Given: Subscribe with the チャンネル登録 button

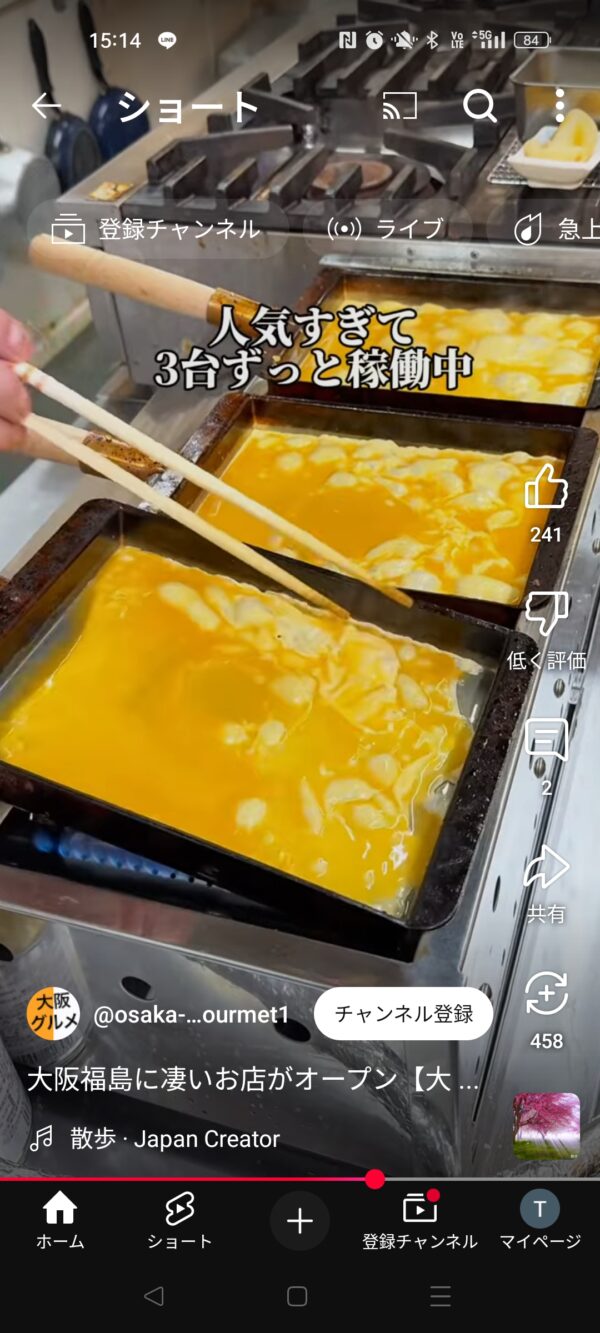Looking at the screenshot, I should (403, 1014).
